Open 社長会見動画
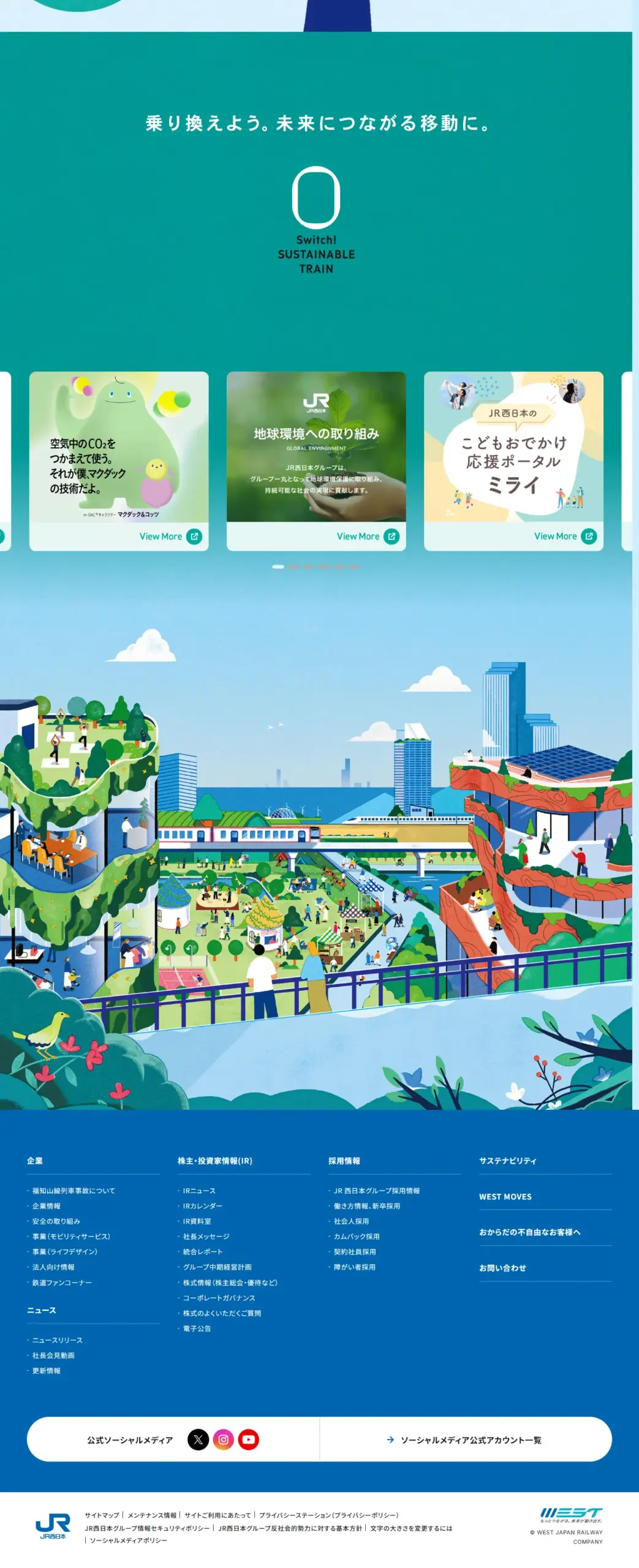The image size is (639, 1568). [x=53, y=1355]
